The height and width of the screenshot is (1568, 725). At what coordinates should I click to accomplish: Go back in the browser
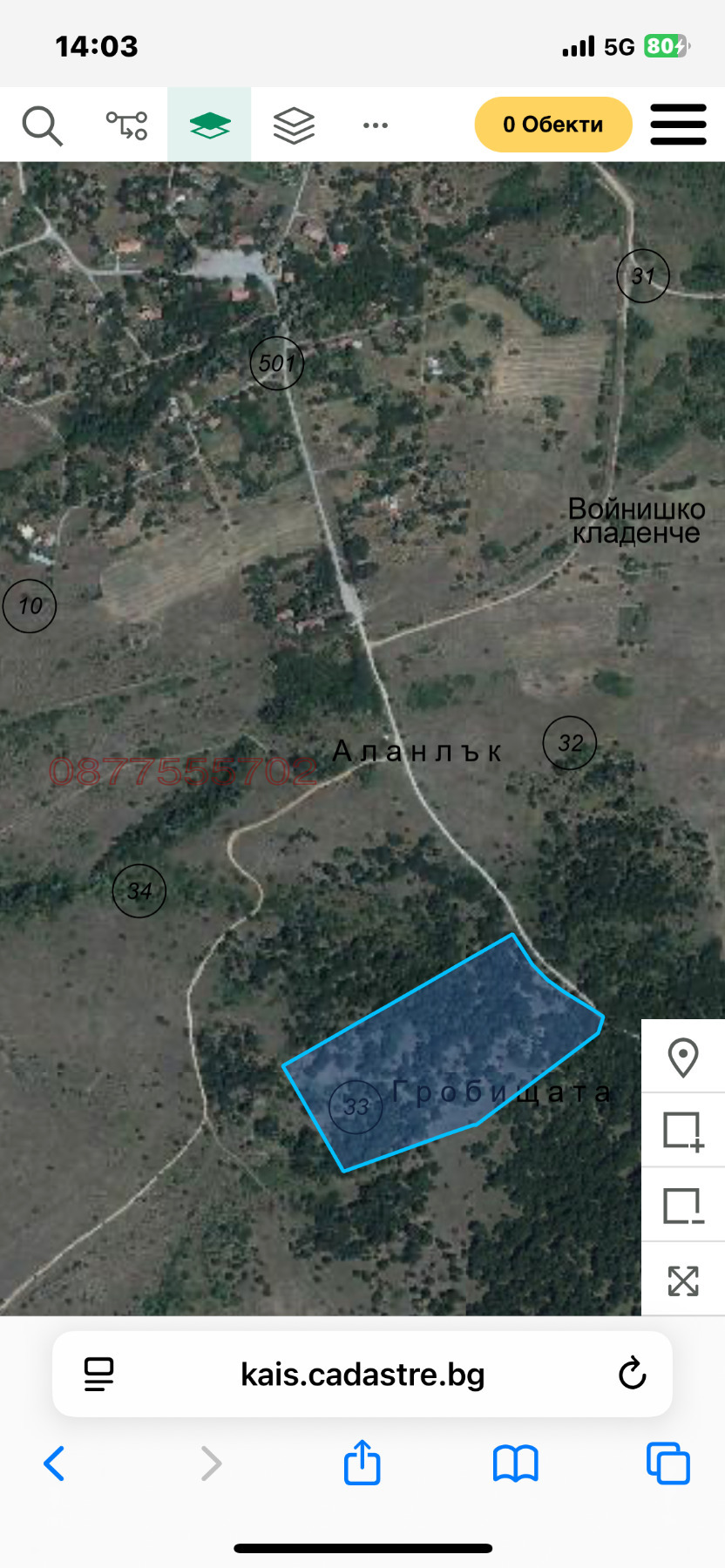[54, 1463]
